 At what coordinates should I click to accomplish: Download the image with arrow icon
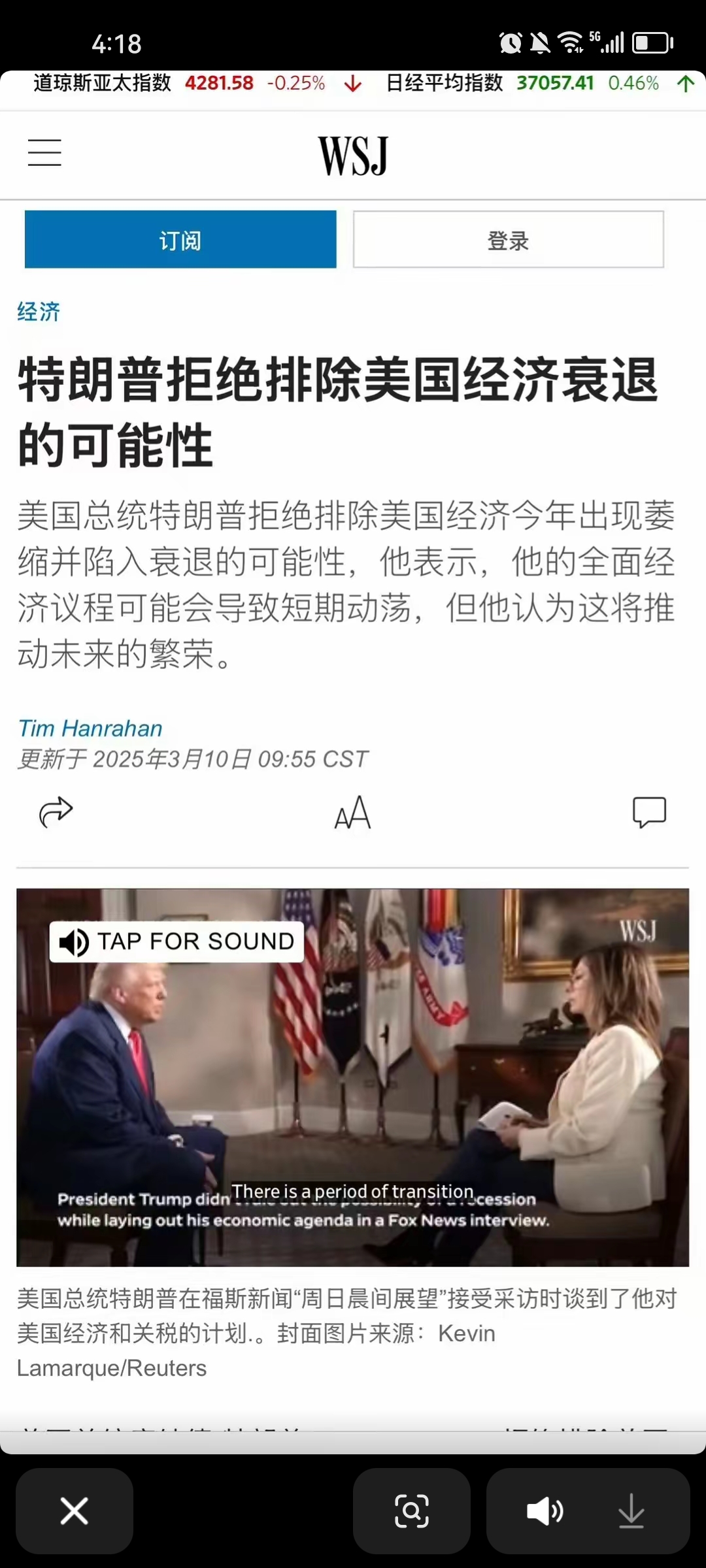click(x=631, y=1511)
